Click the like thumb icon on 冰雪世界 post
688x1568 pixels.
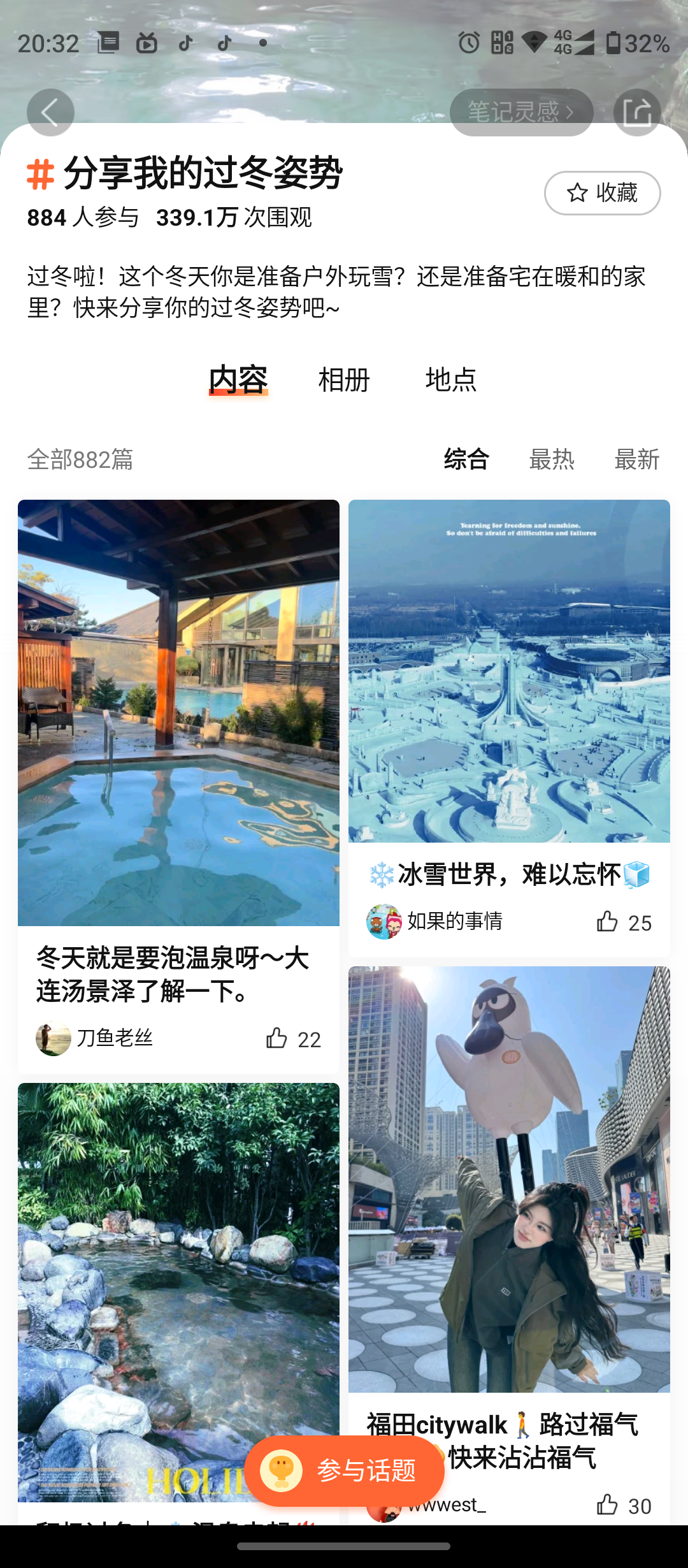click(x=607, y=920)
